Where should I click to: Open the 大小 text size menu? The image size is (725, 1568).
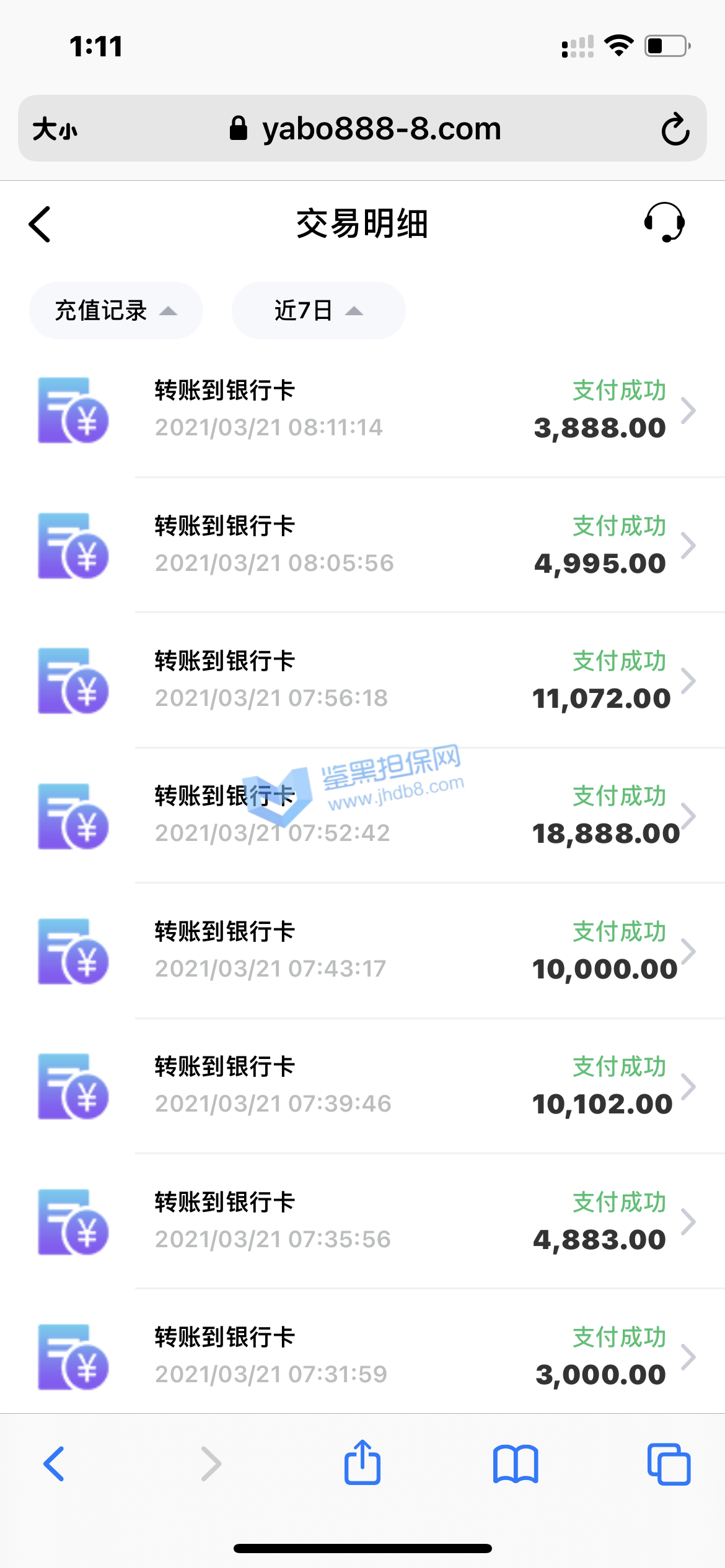click(x=55, y=129)
